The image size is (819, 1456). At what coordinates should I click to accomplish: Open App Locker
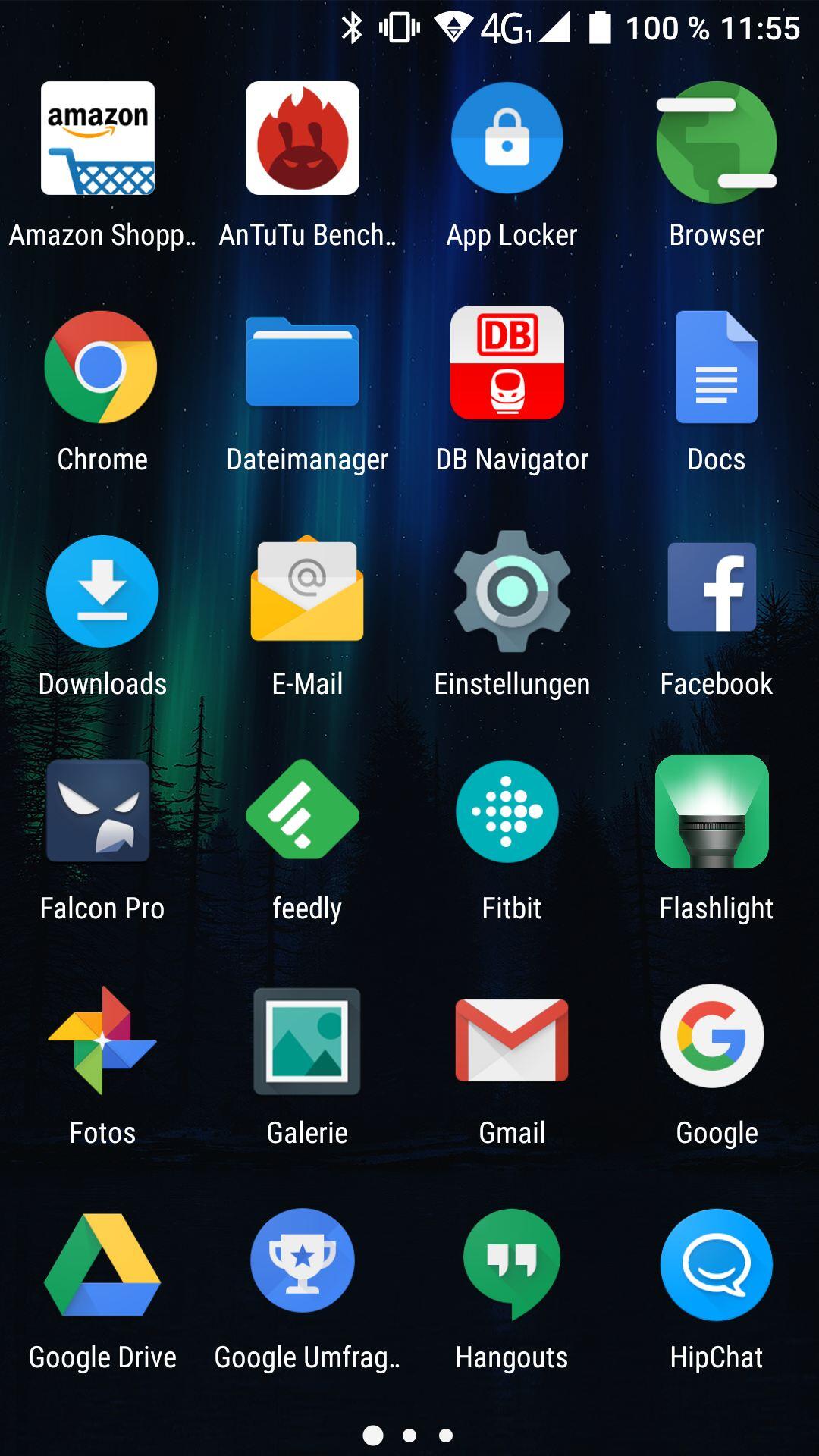coord(507,139)
